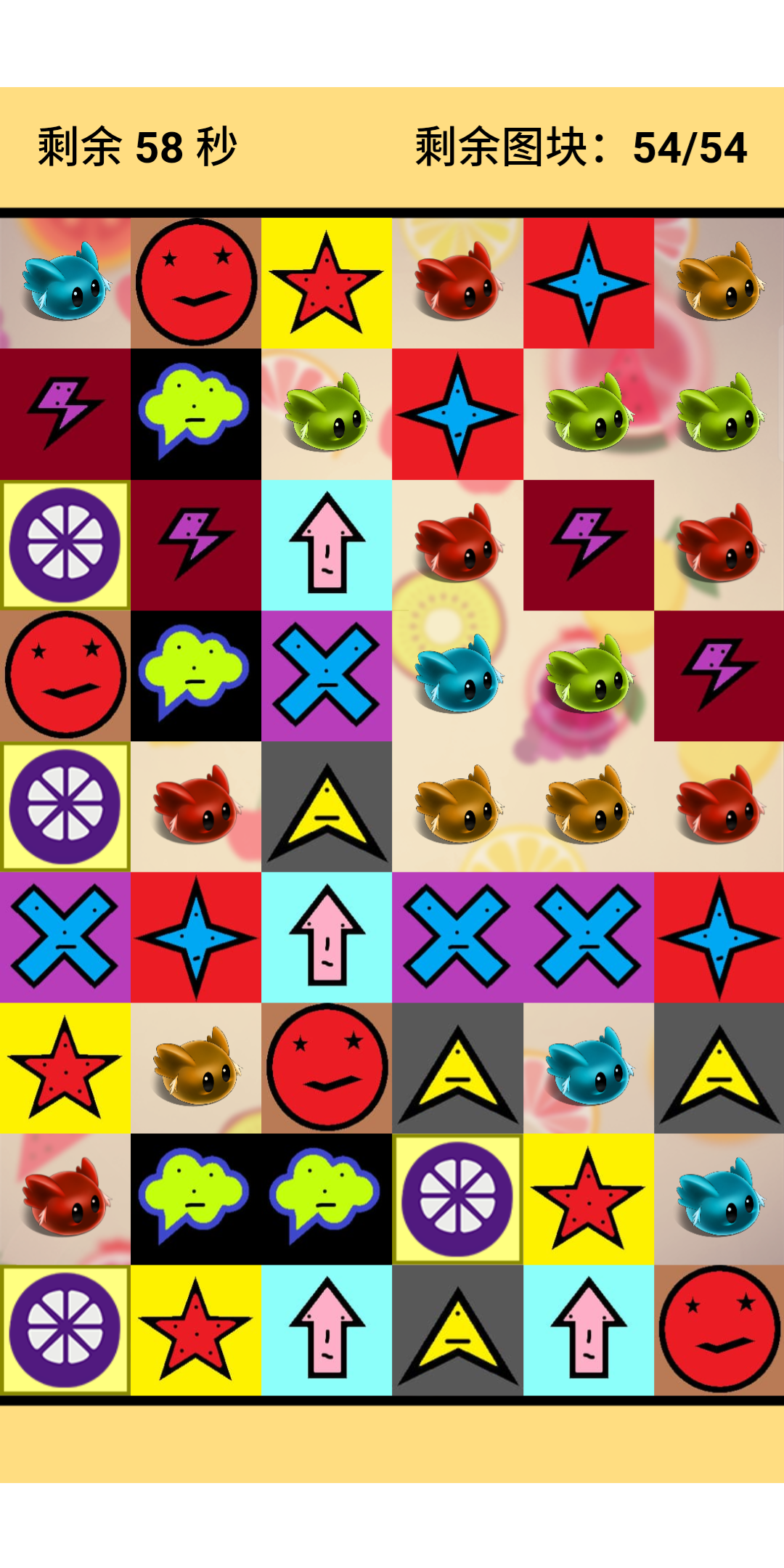
Task: Tap green bird between green cloud and blue star
Action: (327, 415)
